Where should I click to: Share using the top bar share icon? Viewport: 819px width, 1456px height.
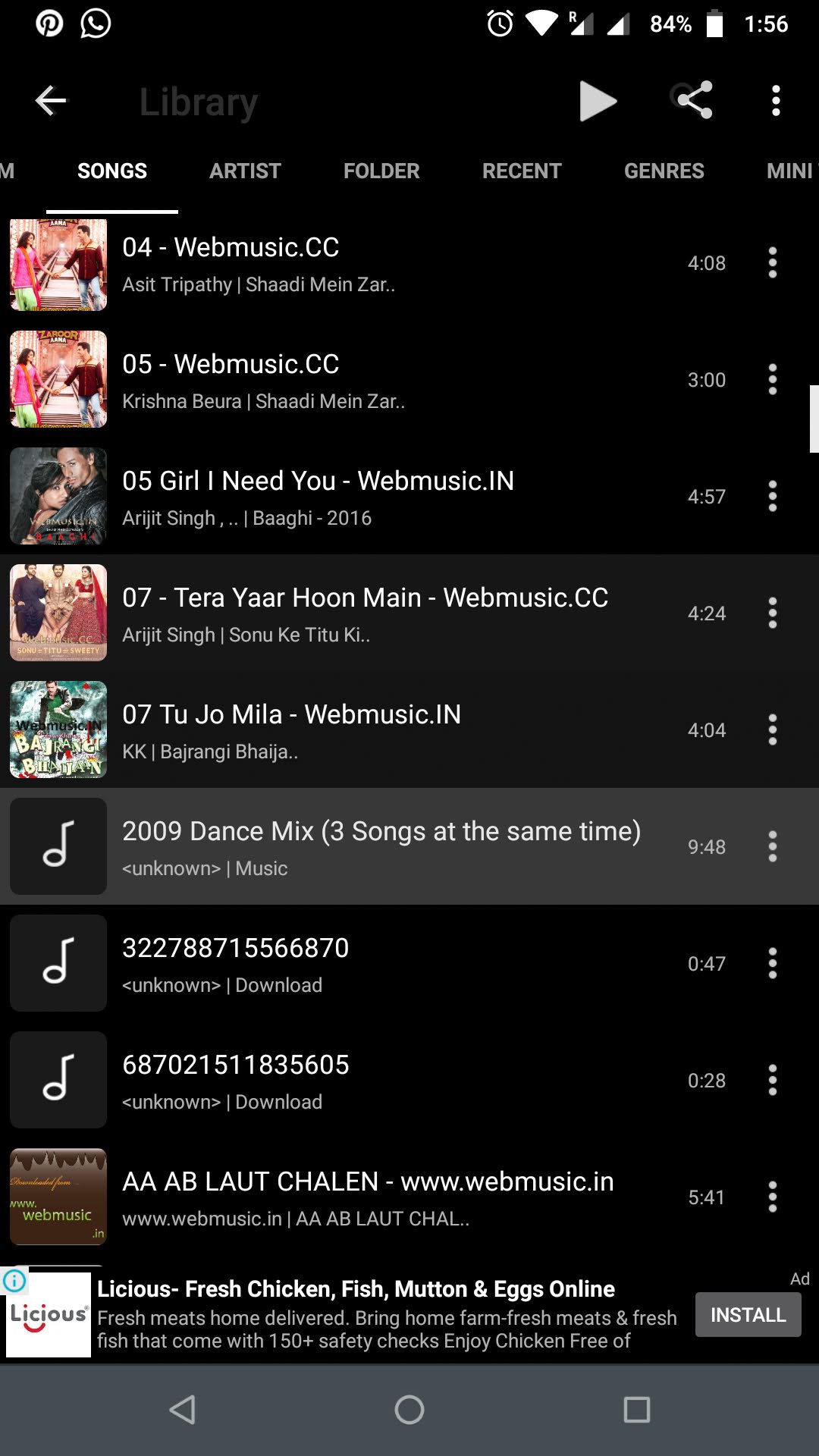pos(694,99)
